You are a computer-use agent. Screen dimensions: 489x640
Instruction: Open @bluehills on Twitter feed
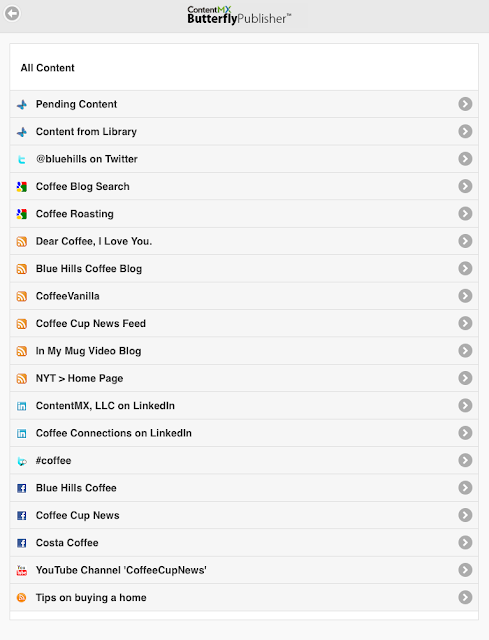(244, 159)
